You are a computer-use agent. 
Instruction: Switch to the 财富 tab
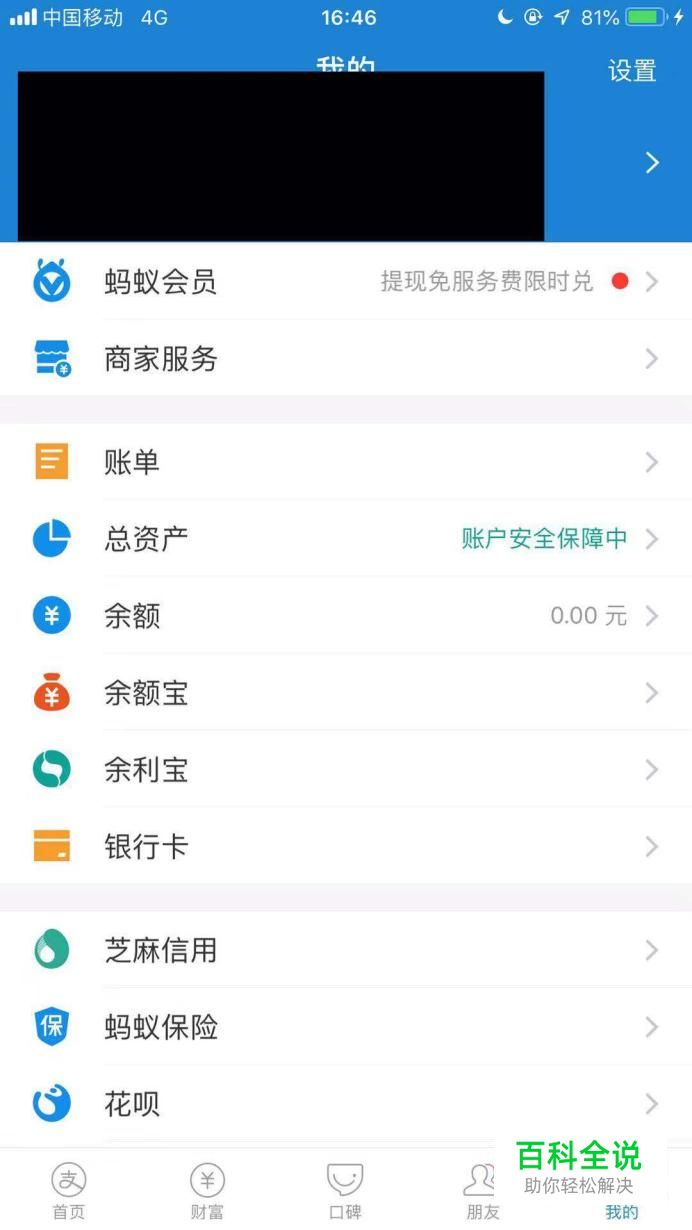[207, 1191]
